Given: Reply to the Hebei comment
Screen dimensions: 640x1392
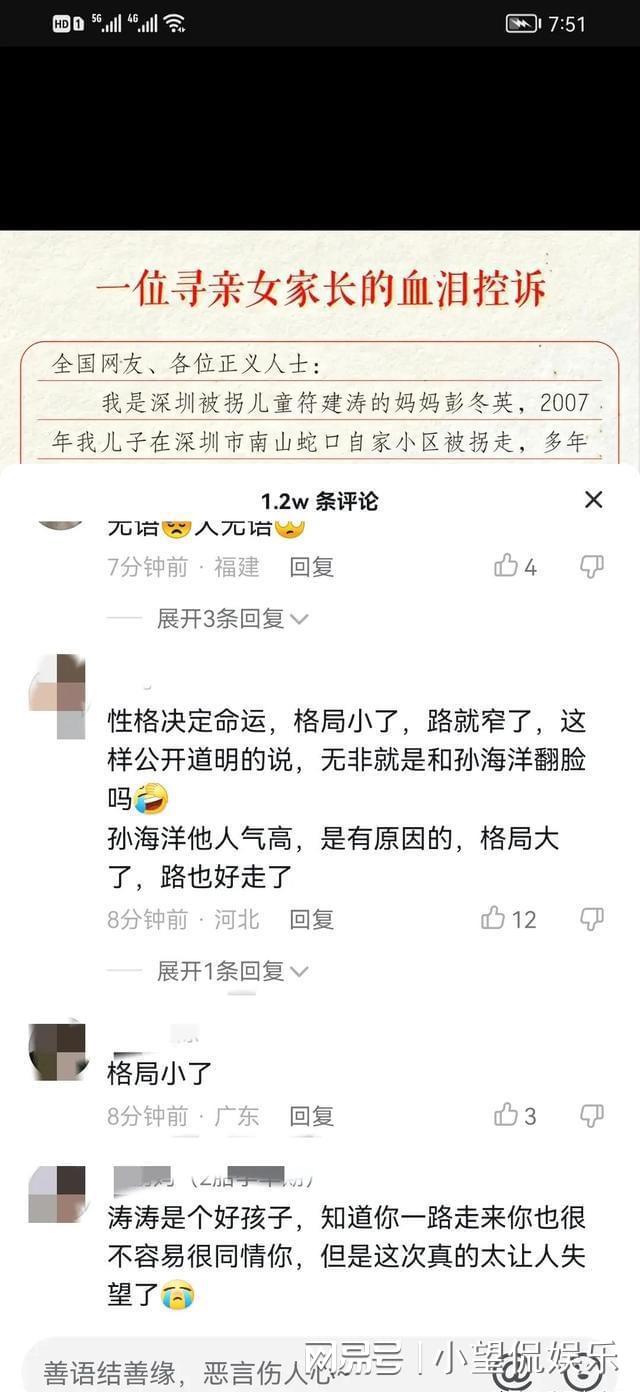Looking at the screenshot, I should [x=311, y=919].
